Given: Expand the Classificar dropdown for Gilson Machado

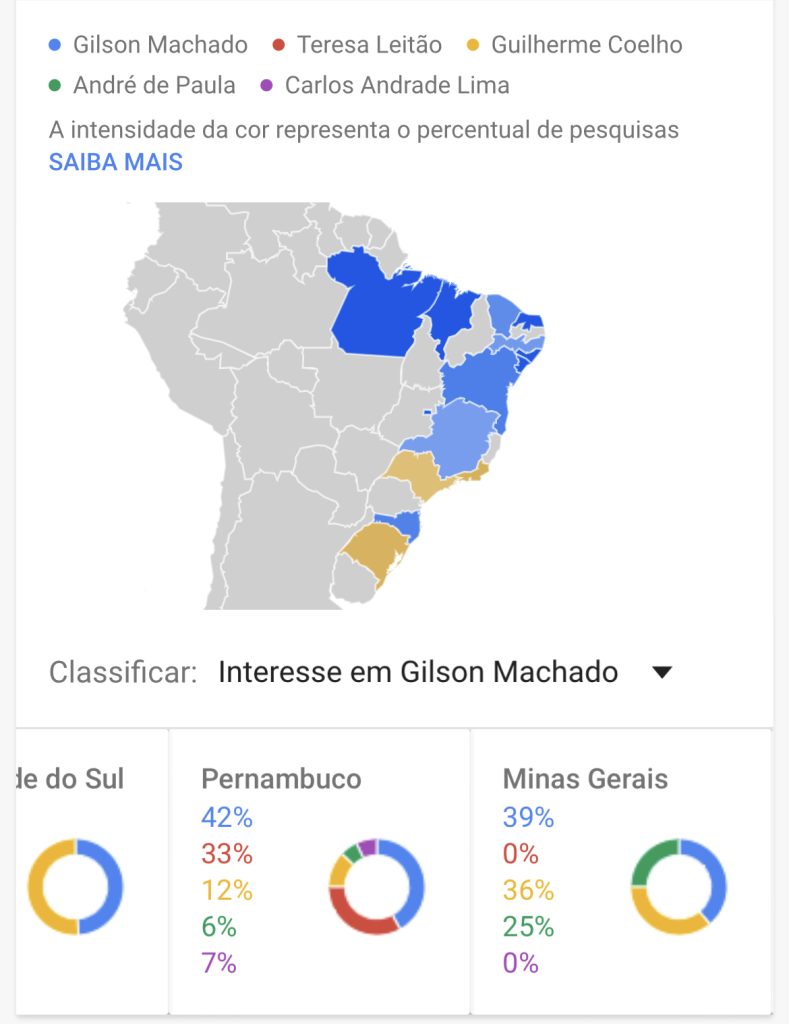Looking at the screenshot, I should pos(445,672).
